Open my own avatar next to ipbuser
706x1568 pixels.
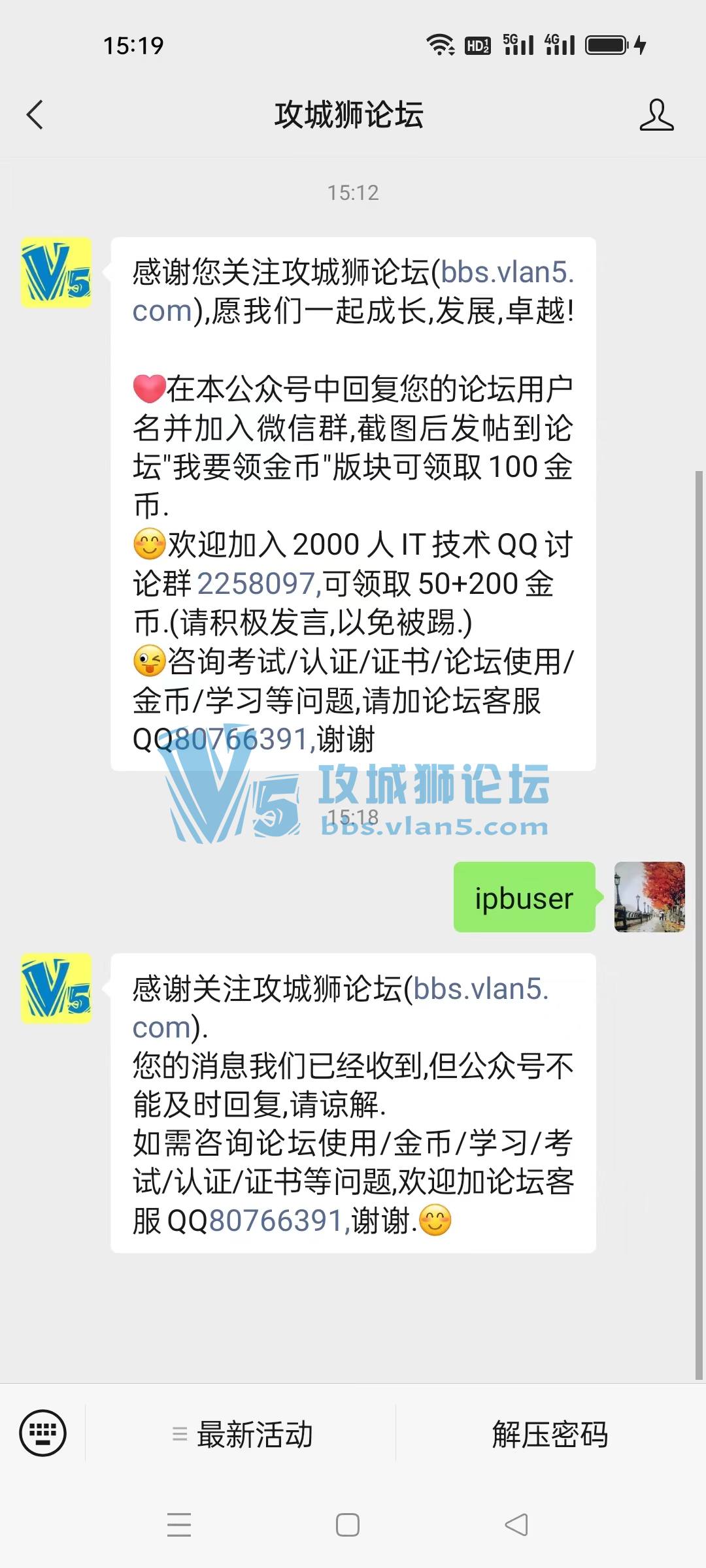(x=649, y=896)
